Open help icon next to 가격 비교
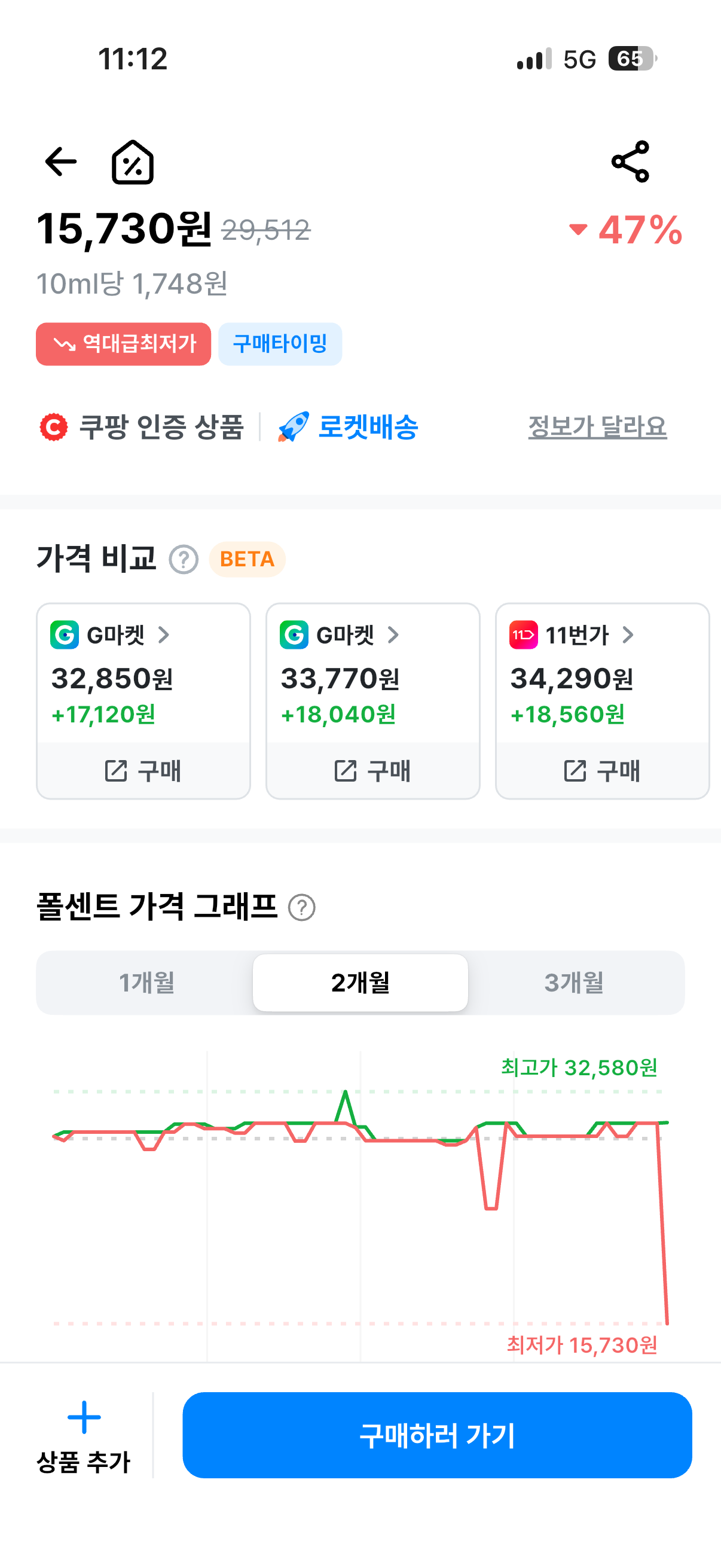The width and height of the screenshot is (721, 1568). pyautogui.click(x=183, y=559)
